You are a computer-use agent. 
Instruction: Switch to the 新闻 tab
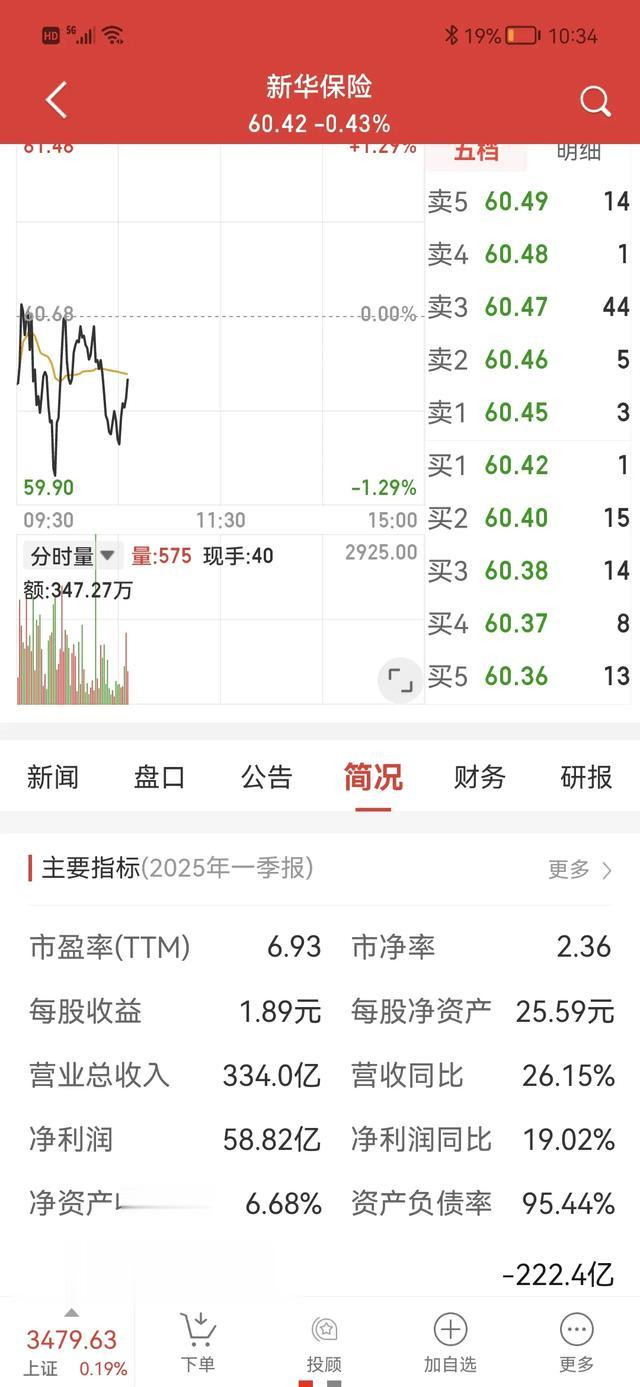tap(53, 777)
